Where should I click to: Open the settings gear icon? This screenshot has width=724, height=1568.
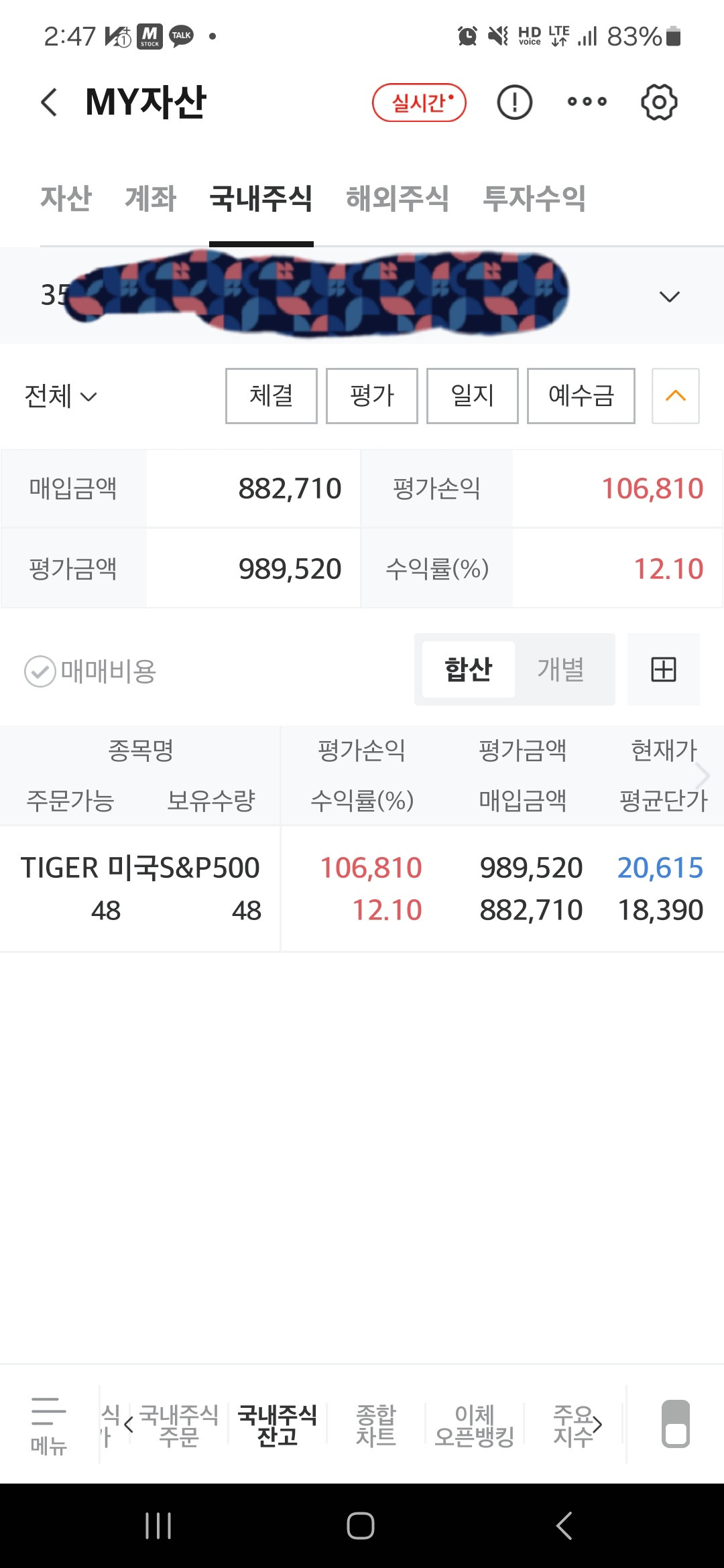(660, 101)
